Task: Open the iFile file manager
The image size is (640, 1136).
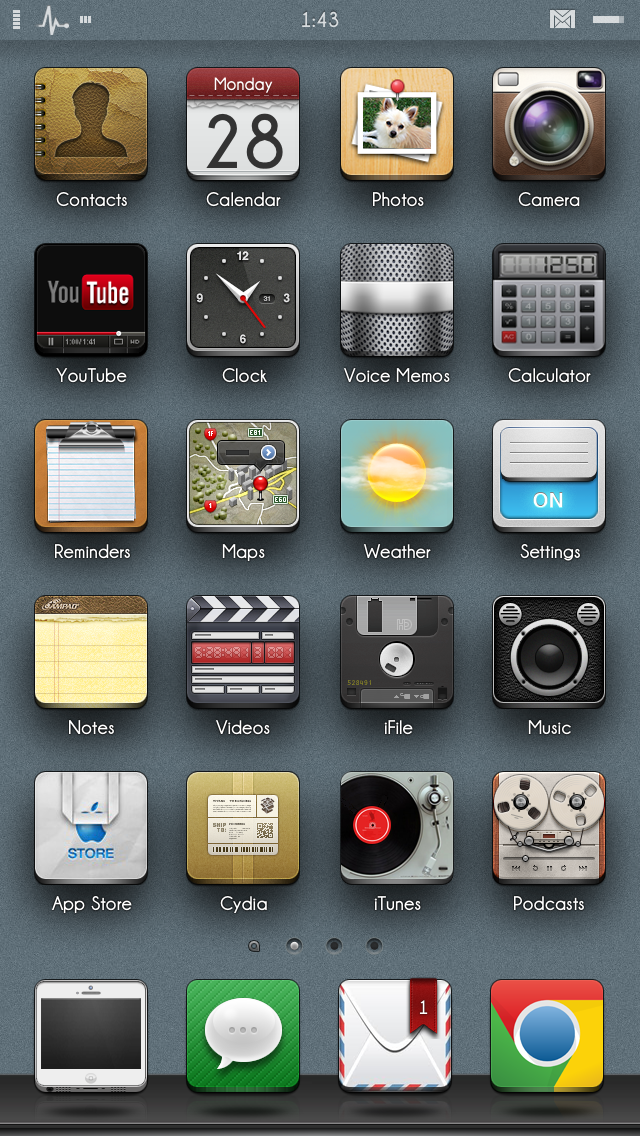Action: tap(397, 651)
